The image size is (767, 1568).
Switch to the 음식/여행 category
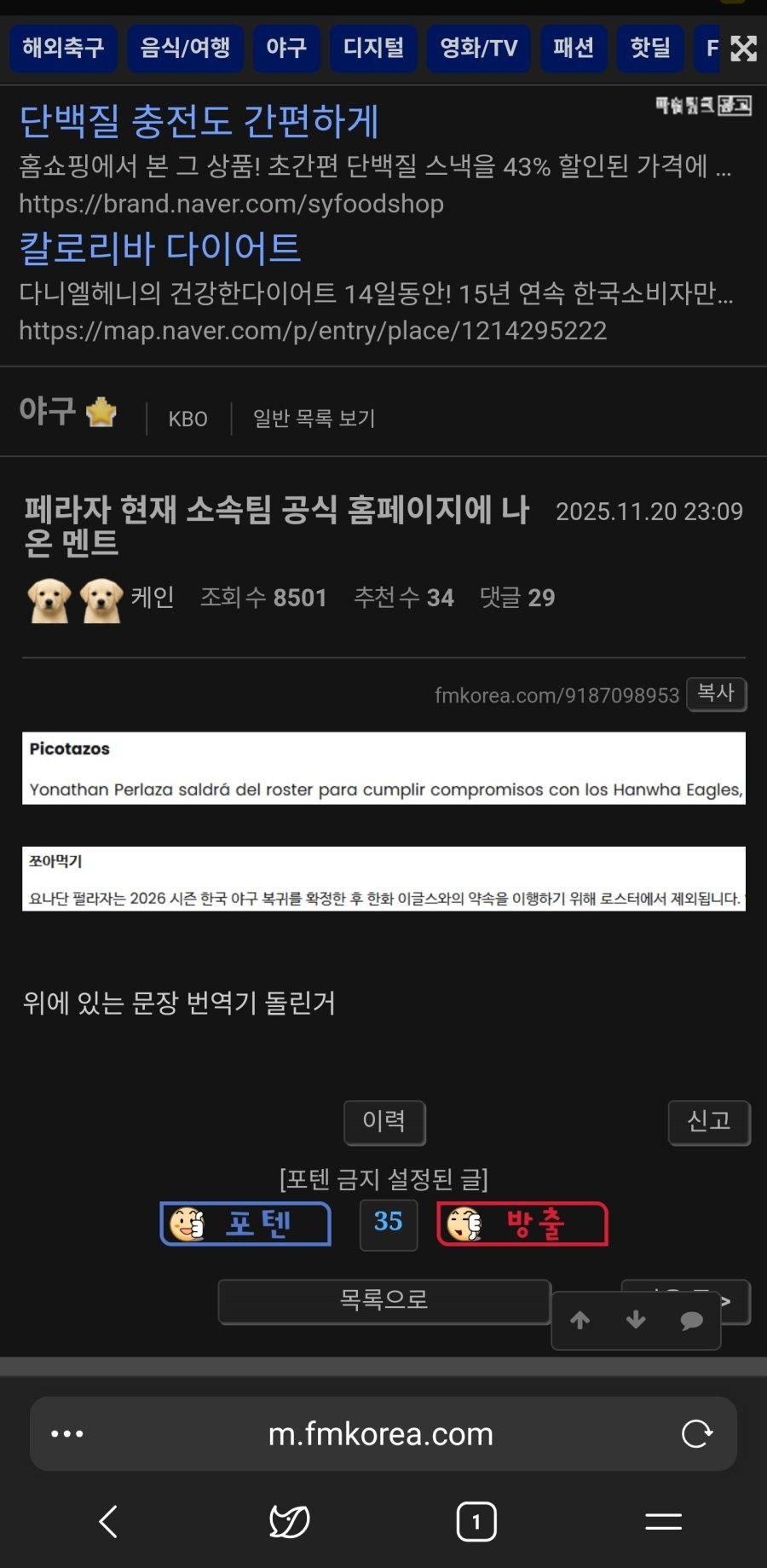point(185,48)
